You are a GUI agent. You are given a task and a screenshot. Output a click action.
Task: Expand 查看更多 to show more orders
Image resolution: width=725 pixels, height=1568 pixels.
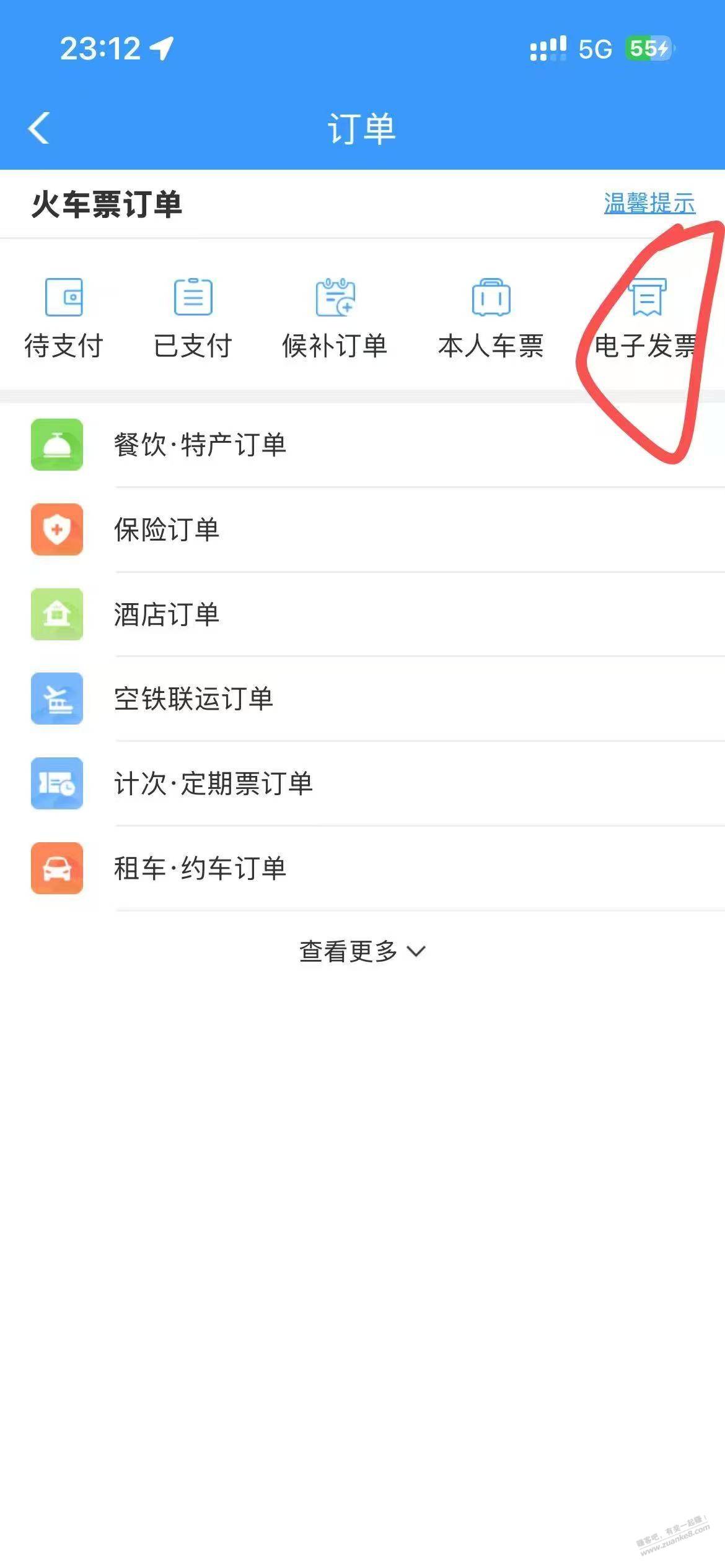click(362, 951)
